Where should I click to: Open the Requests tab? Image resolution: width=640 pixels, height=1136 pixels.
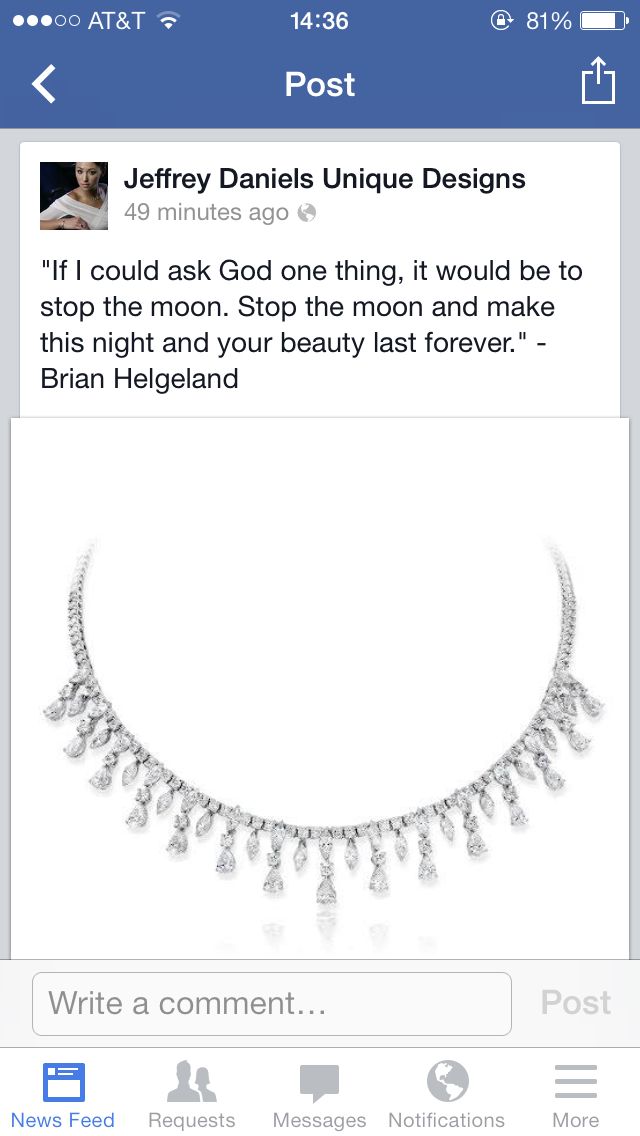[191, 1093]
